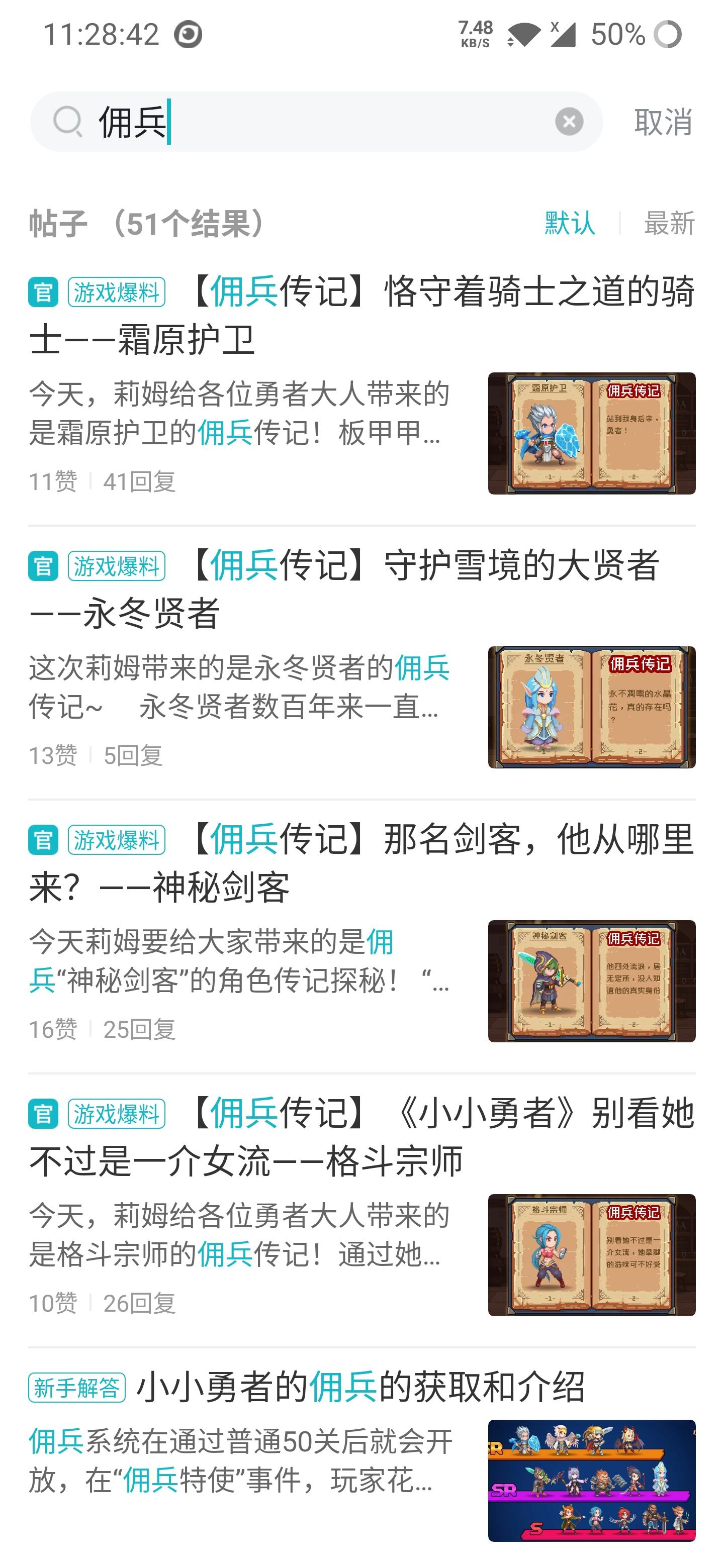The width and height of the screenshot is (724, 1568).
Task: Clear the search field with the X icon
Action: click(x=569, y=121)
